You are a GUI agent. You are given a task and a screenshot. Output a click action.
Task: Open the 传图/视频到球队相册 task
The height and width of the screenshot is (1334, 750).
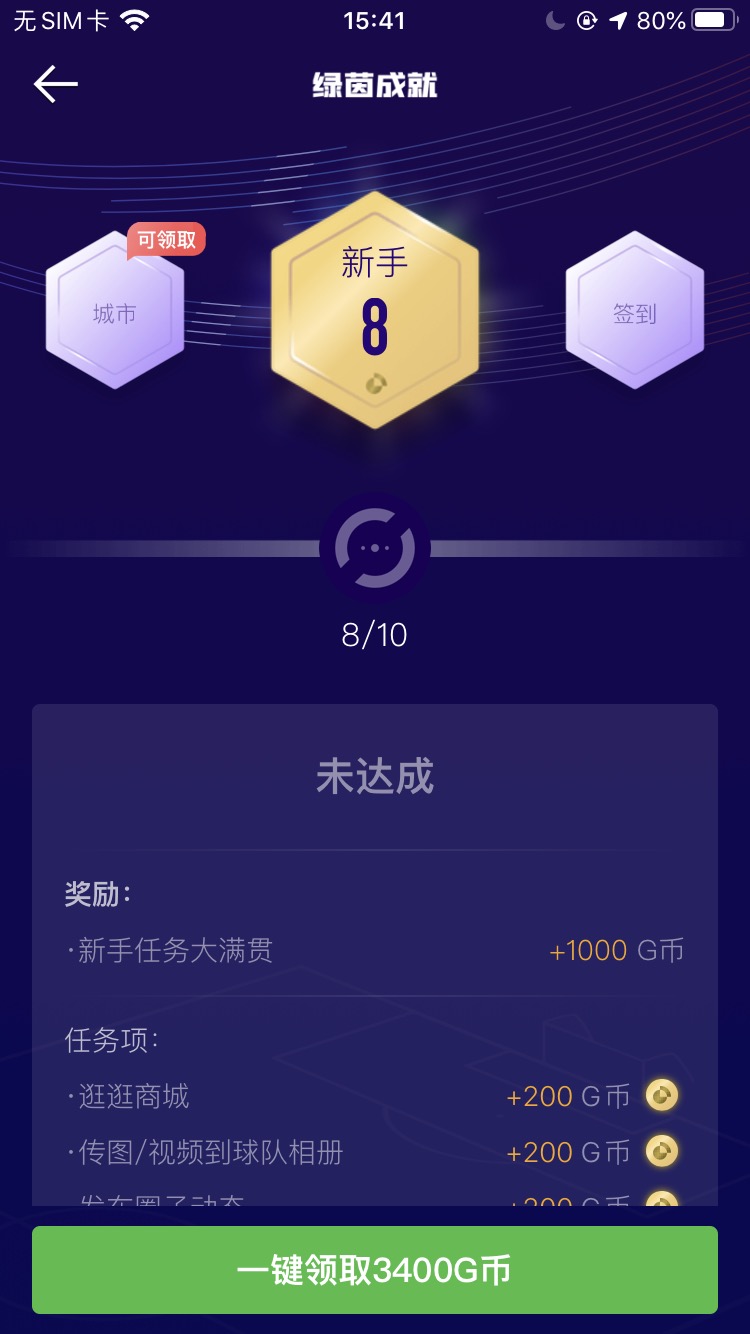(x=211, y=1152)
